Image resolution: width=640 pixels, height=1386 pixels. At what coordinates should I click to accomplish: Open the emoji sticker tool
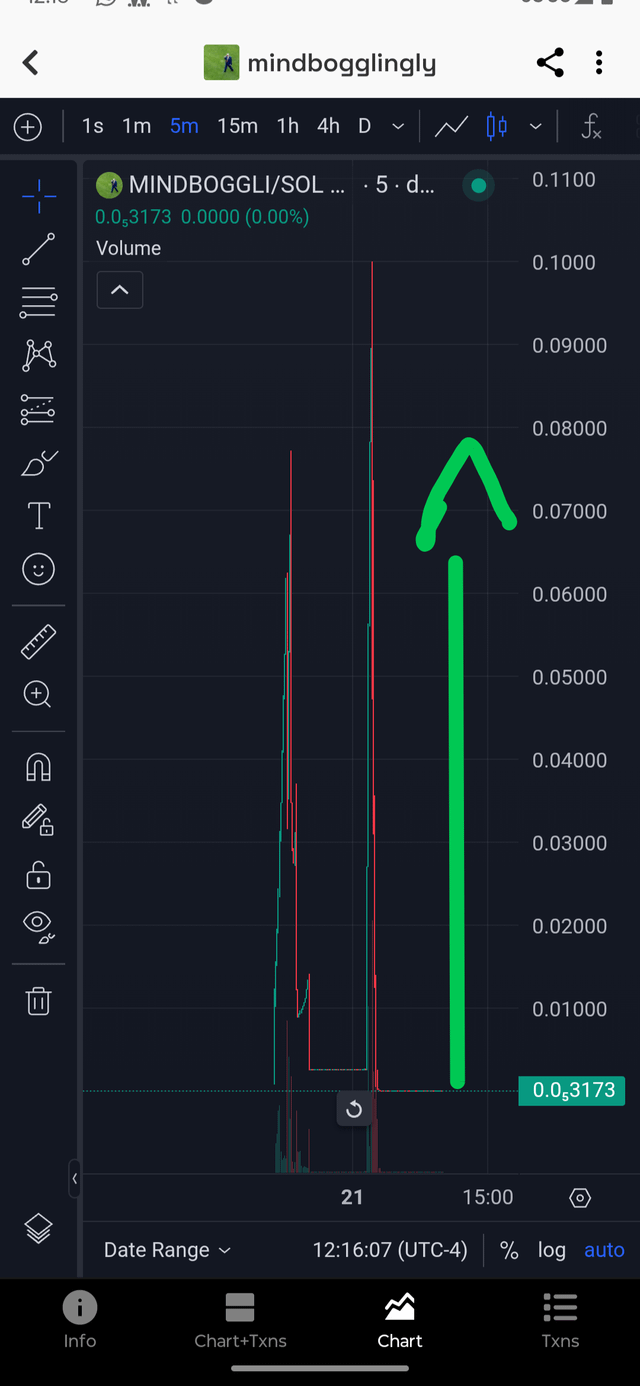[39, 570]
